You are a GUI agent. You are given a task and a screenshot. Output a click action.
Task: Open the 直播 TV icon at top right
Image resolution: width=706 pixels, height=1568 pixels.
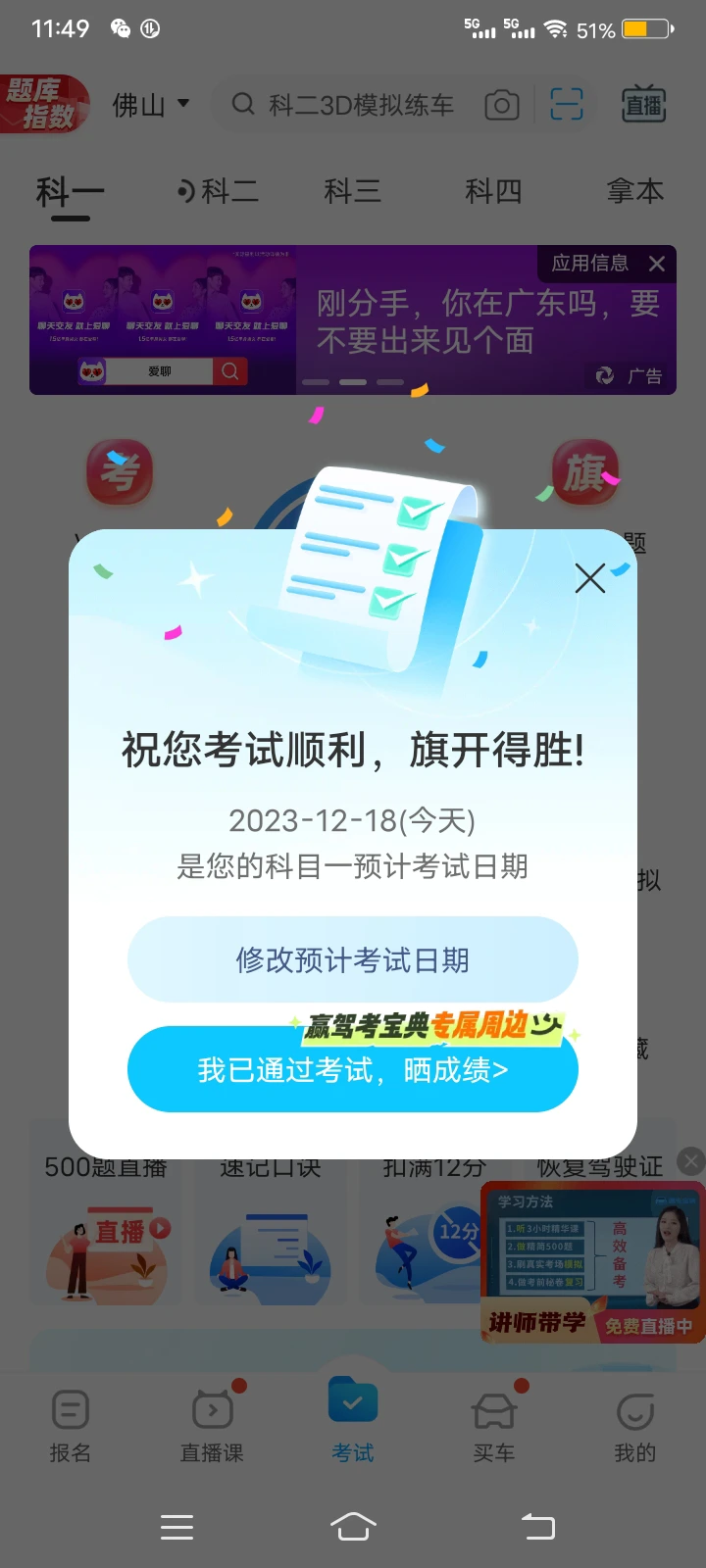(x=644, y=105)
